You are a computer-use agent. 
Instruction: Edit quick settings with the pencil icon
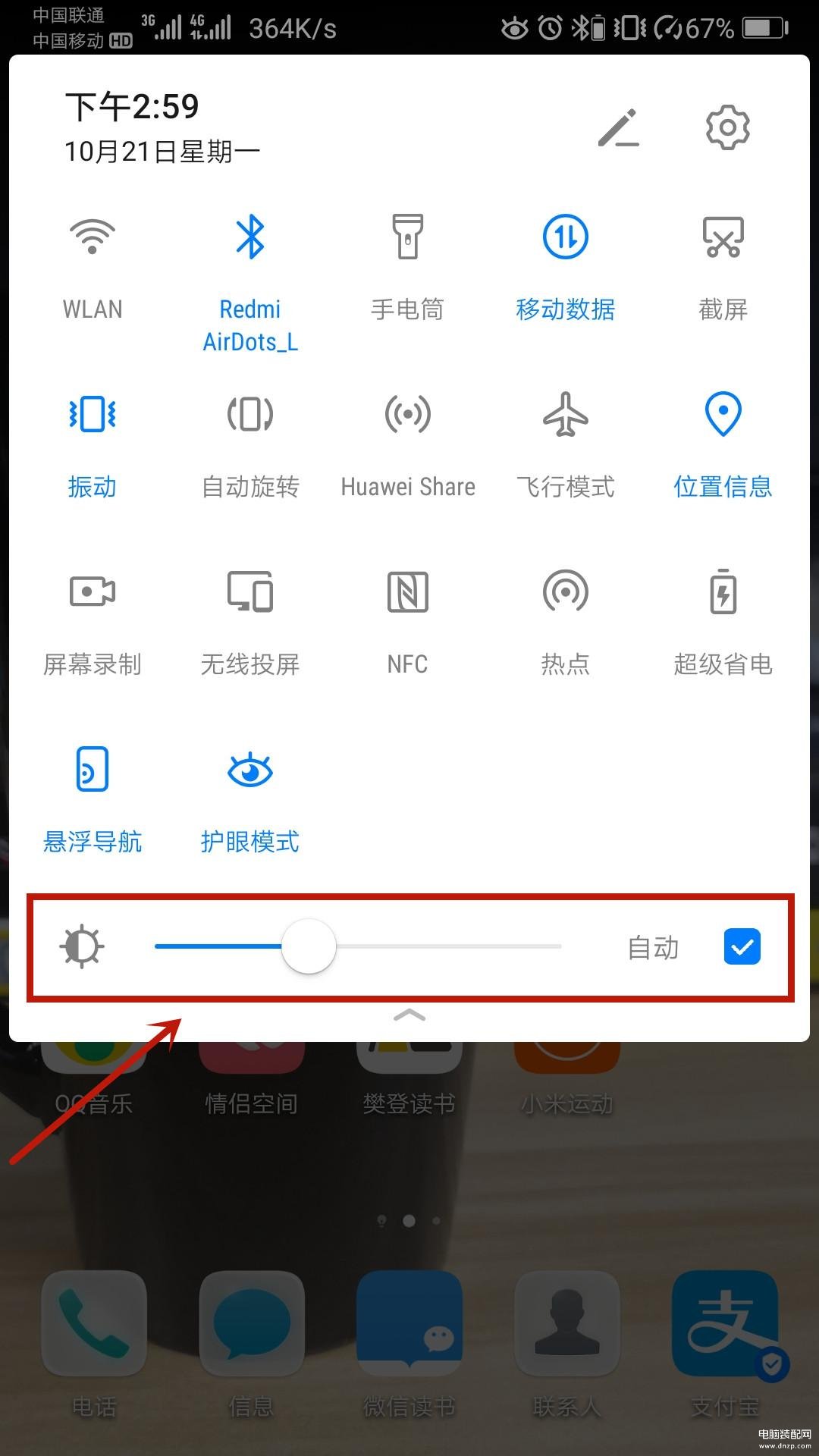619,127
